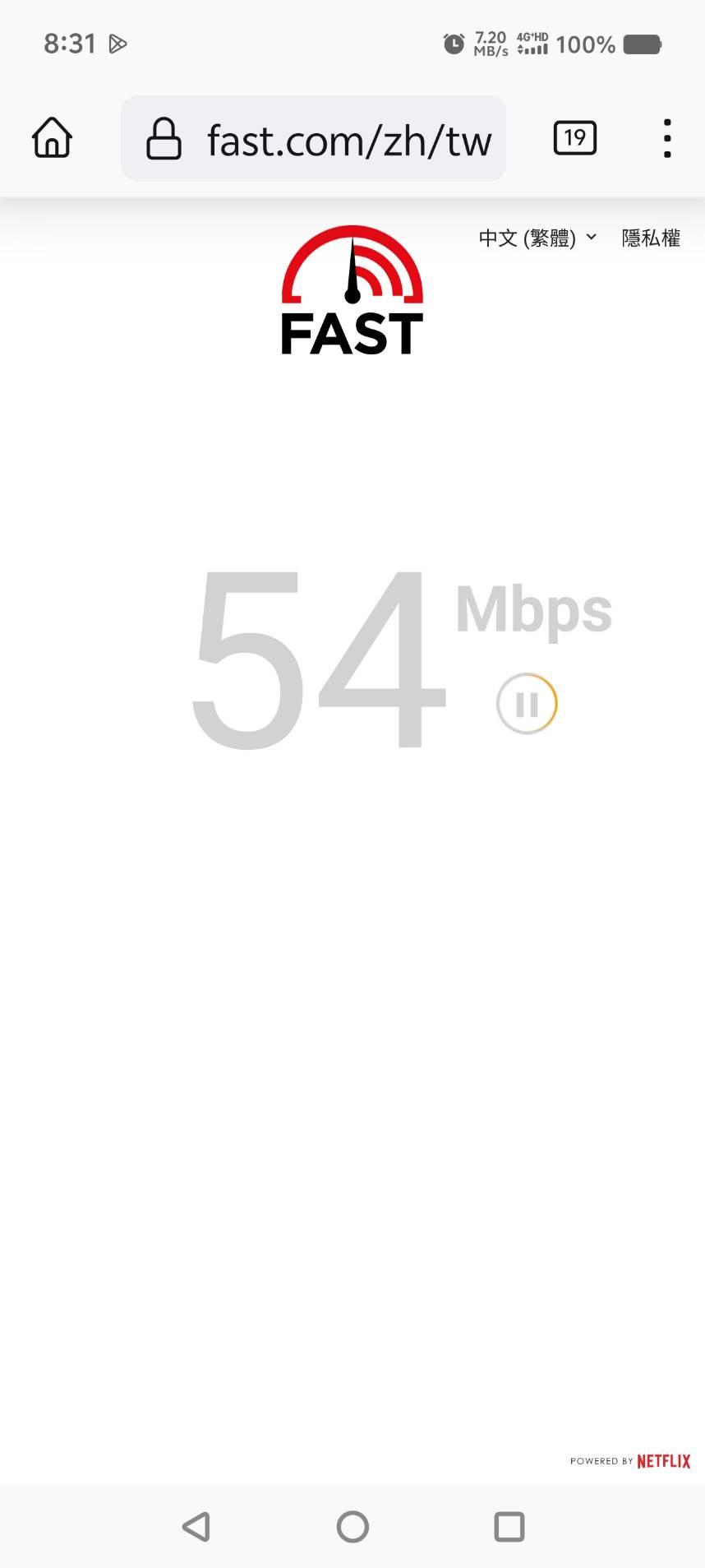Go to the browser home page

[x=52, y=137]
